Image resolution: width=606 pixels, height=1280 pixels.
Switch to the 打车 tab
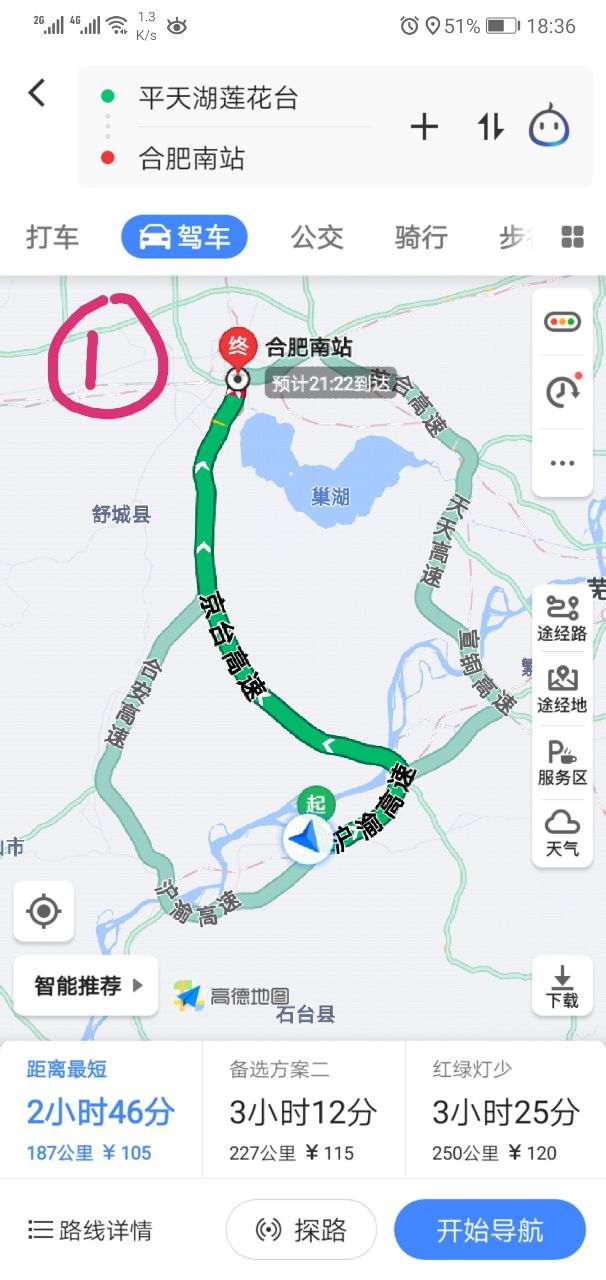pyautogui.click(x=52, y=238)
